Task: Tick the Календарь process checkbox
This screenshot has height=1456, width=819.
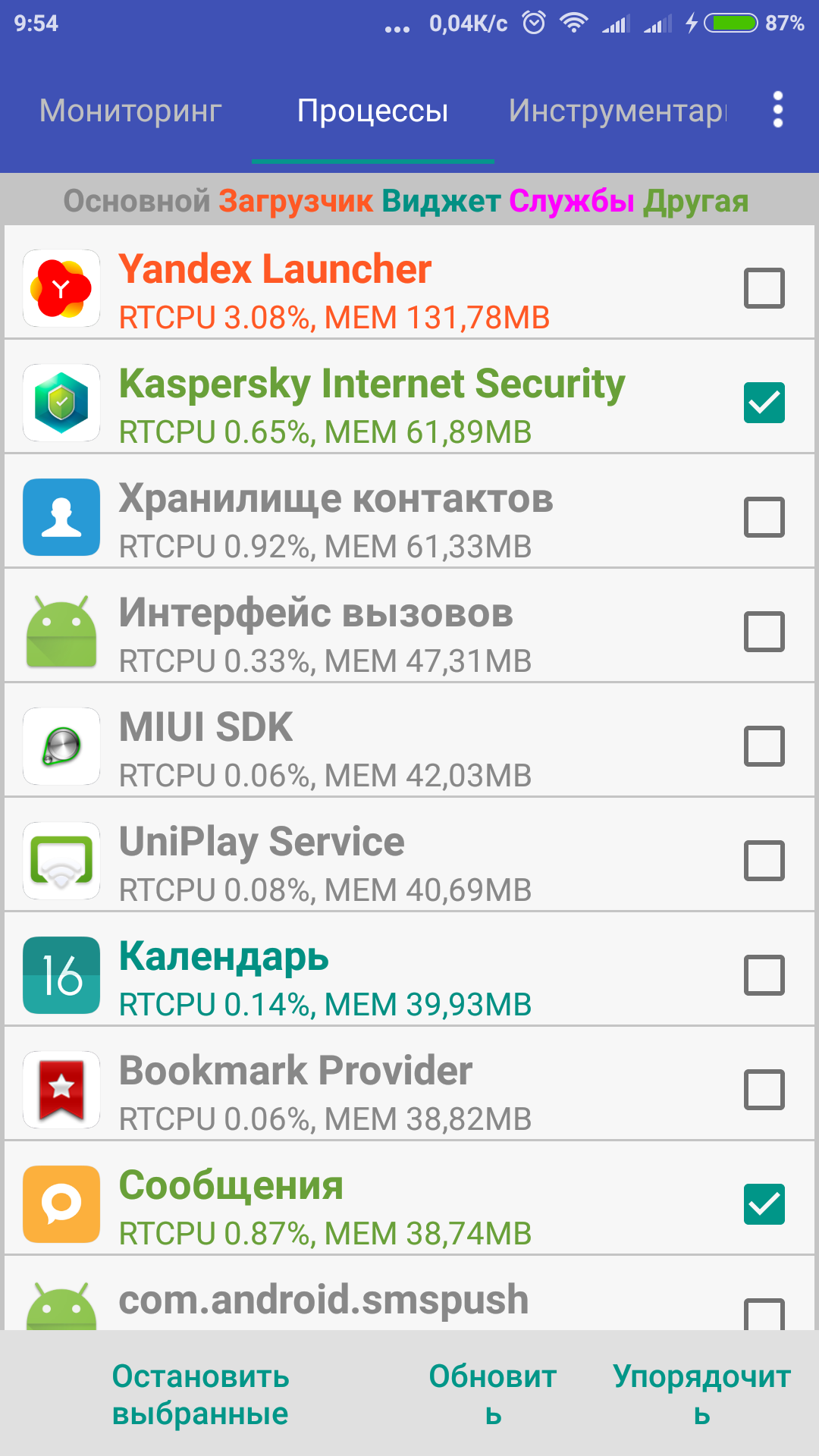Action: [764, 975]
